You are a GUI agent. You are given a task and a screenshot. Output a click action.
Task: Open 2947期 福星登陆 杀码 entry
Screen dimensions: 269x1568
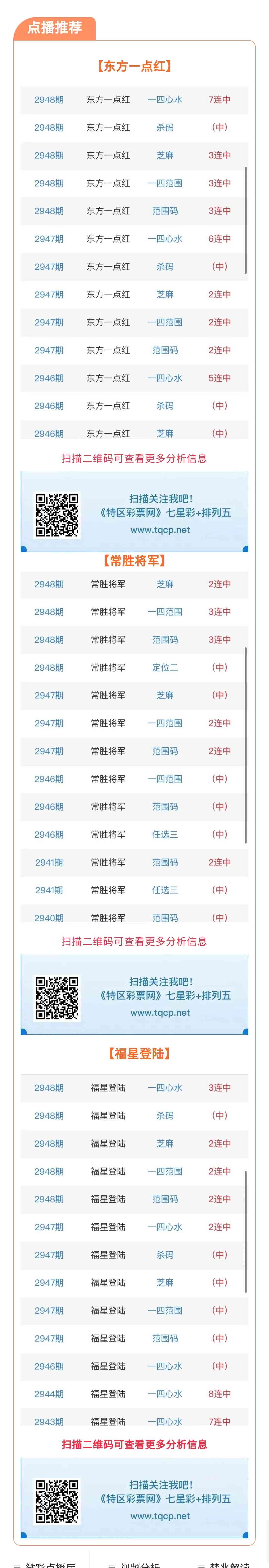click(x=134, y=1255)
